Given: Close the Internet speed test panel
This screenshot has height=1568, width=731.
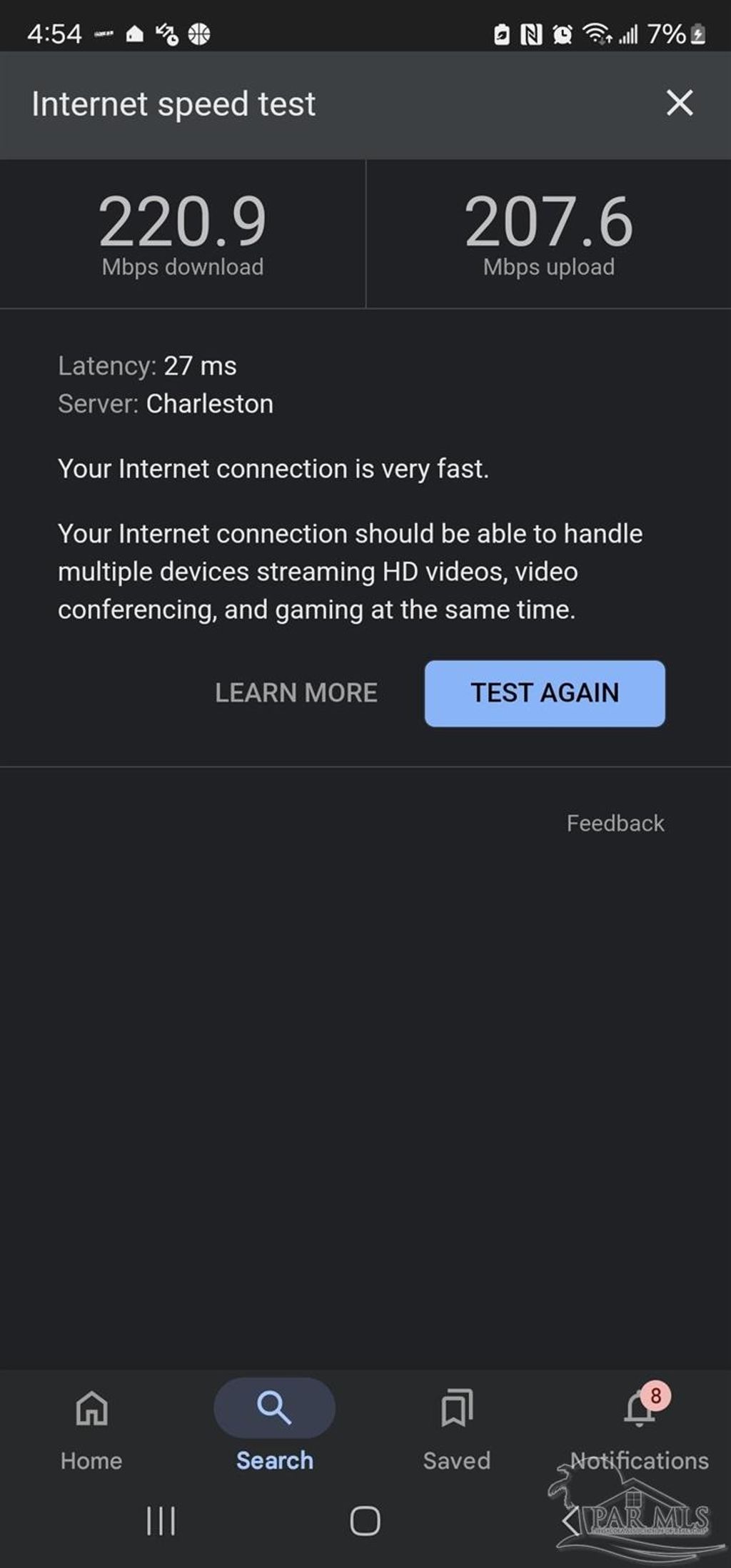Looking at the screenshot, I should coord(679,103).
